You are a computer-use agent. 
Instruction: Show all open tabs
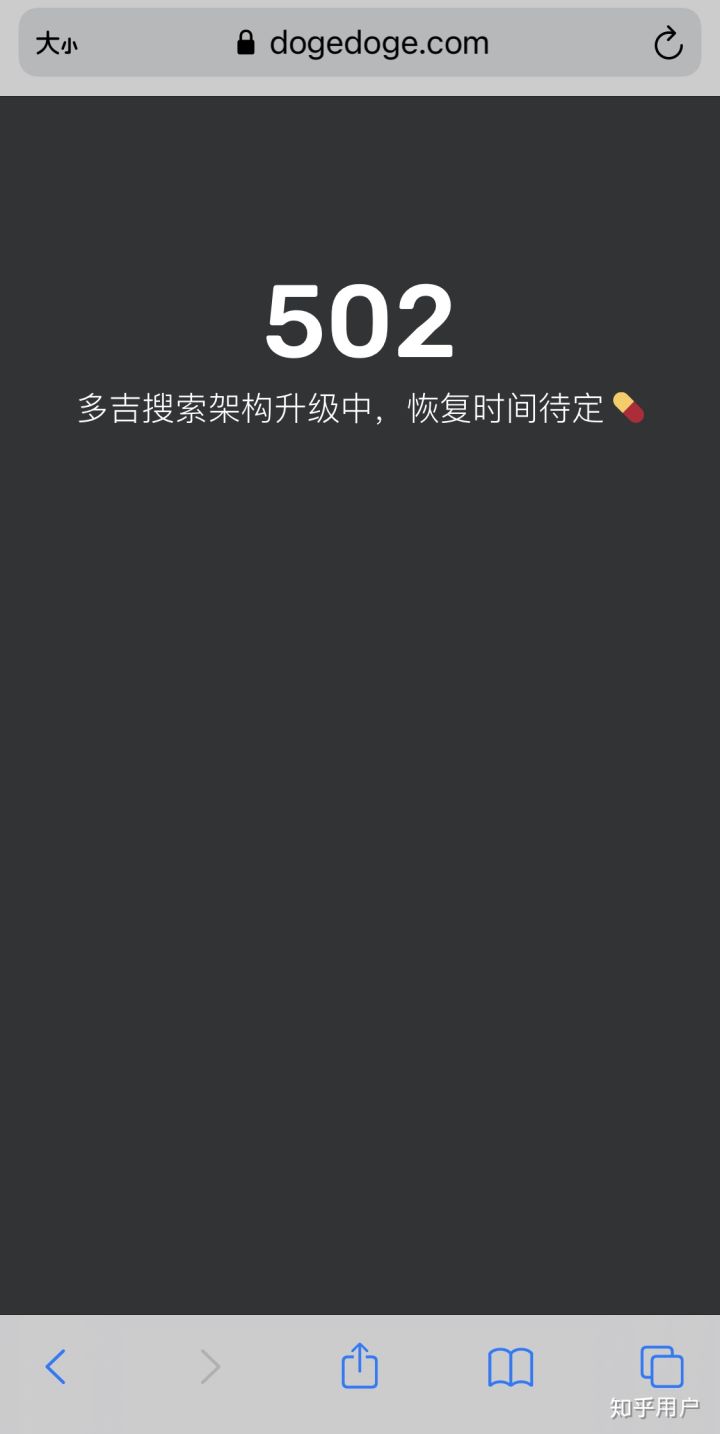(x=661, y=1366)
